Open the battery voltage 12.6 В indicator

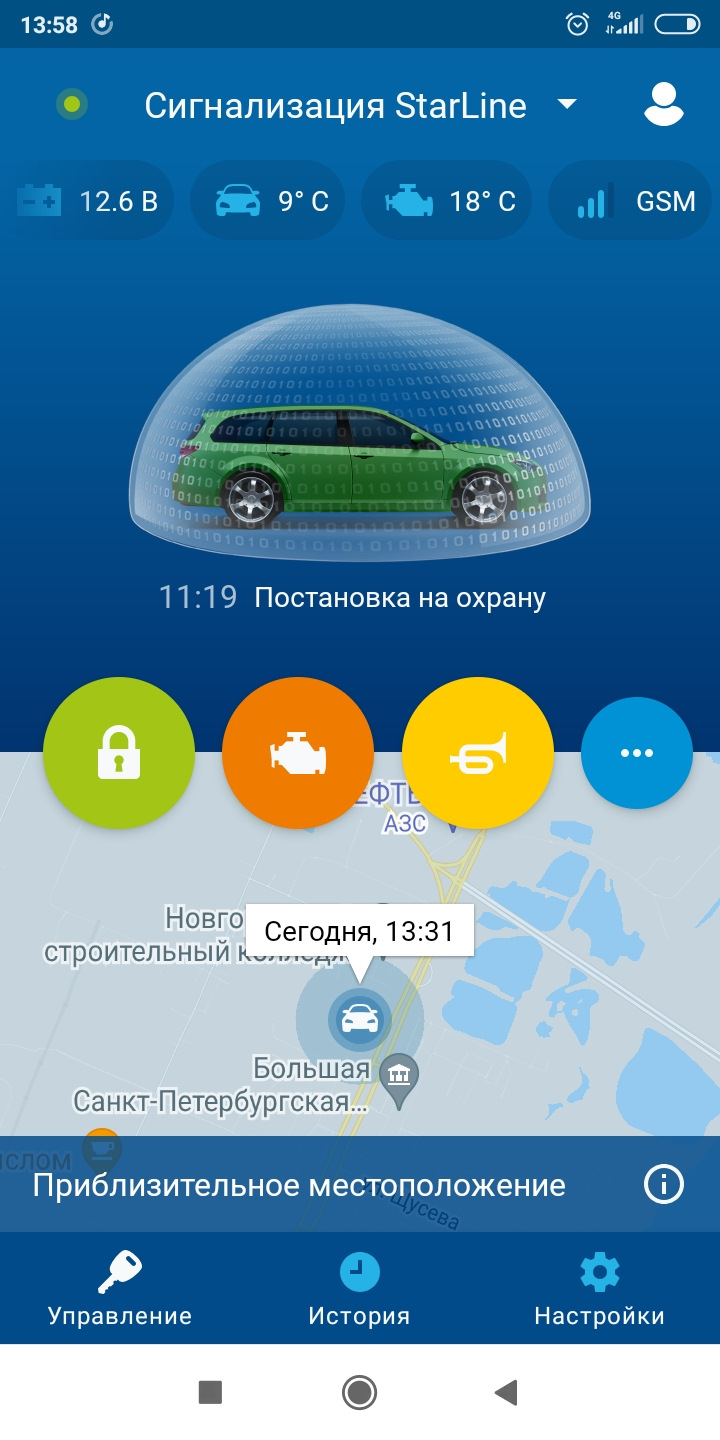click(90, 200)
